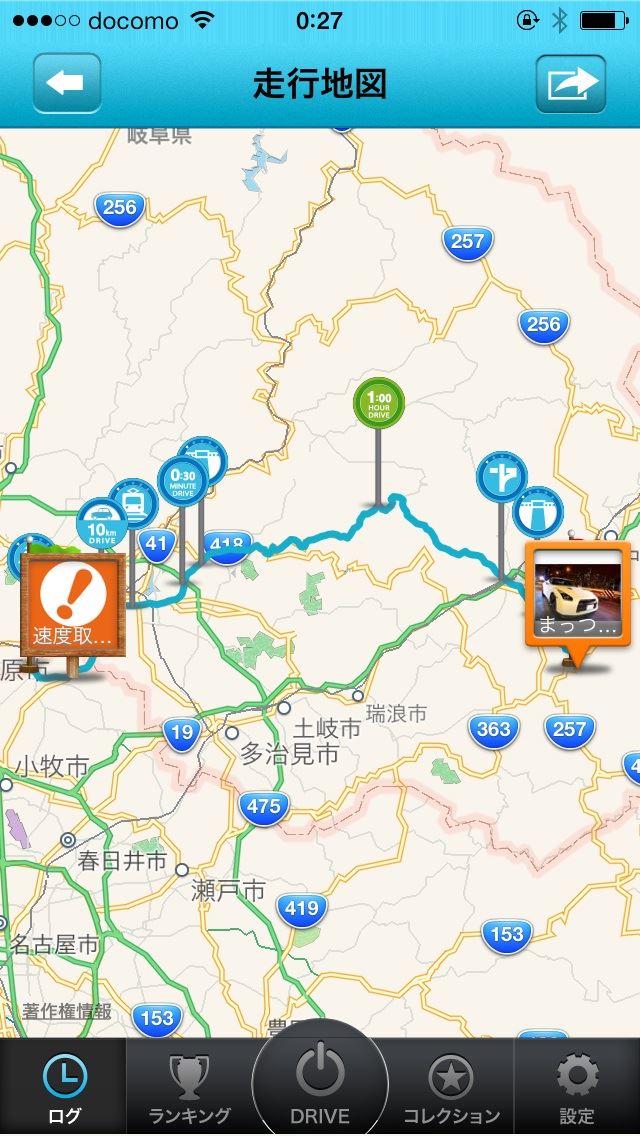The width and height of the screenshot is (640, 1136).
Task: Open the 著作権情報 copyright link
Action: (x=67, y=1012)
